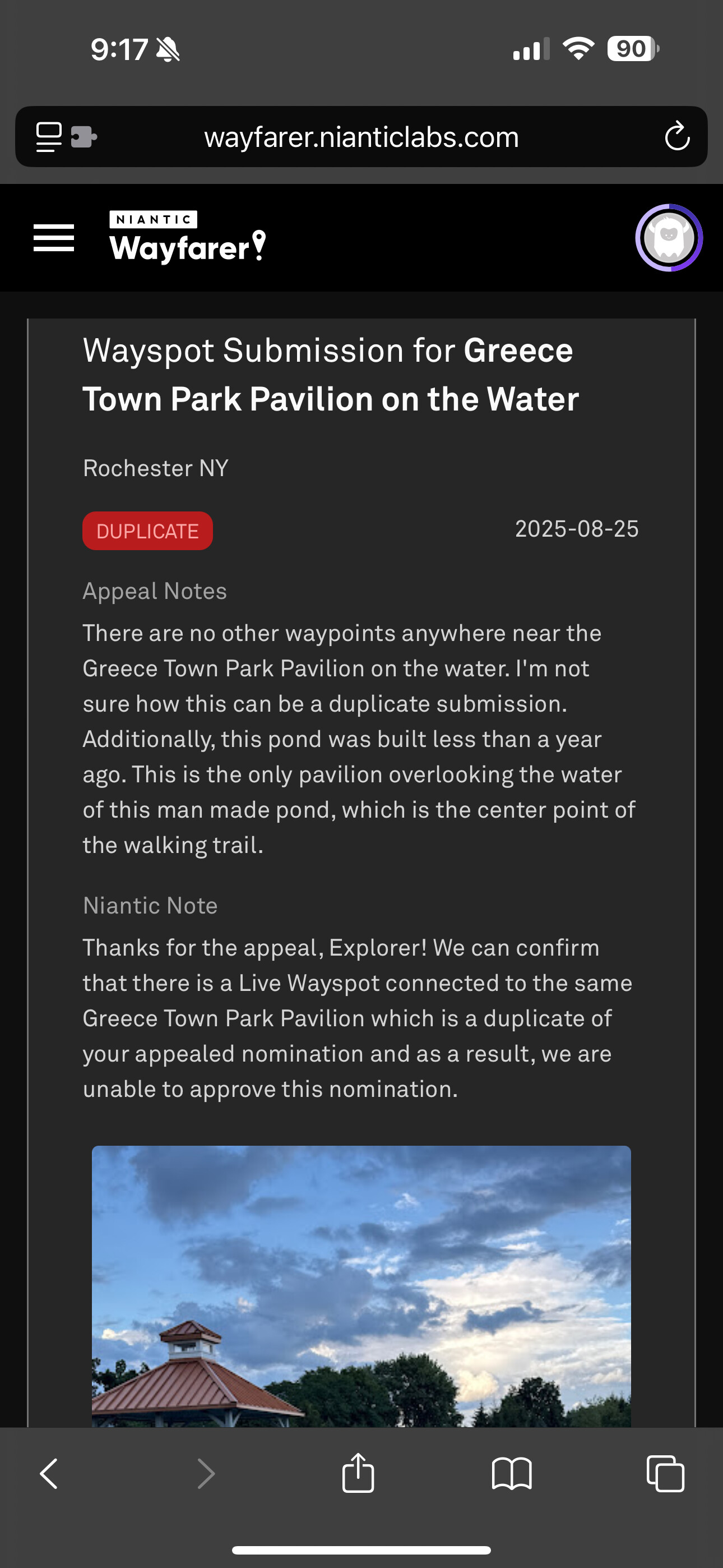Open the profile avatar menu
The height and width of the screenshot is (1568, 723).
669,237
